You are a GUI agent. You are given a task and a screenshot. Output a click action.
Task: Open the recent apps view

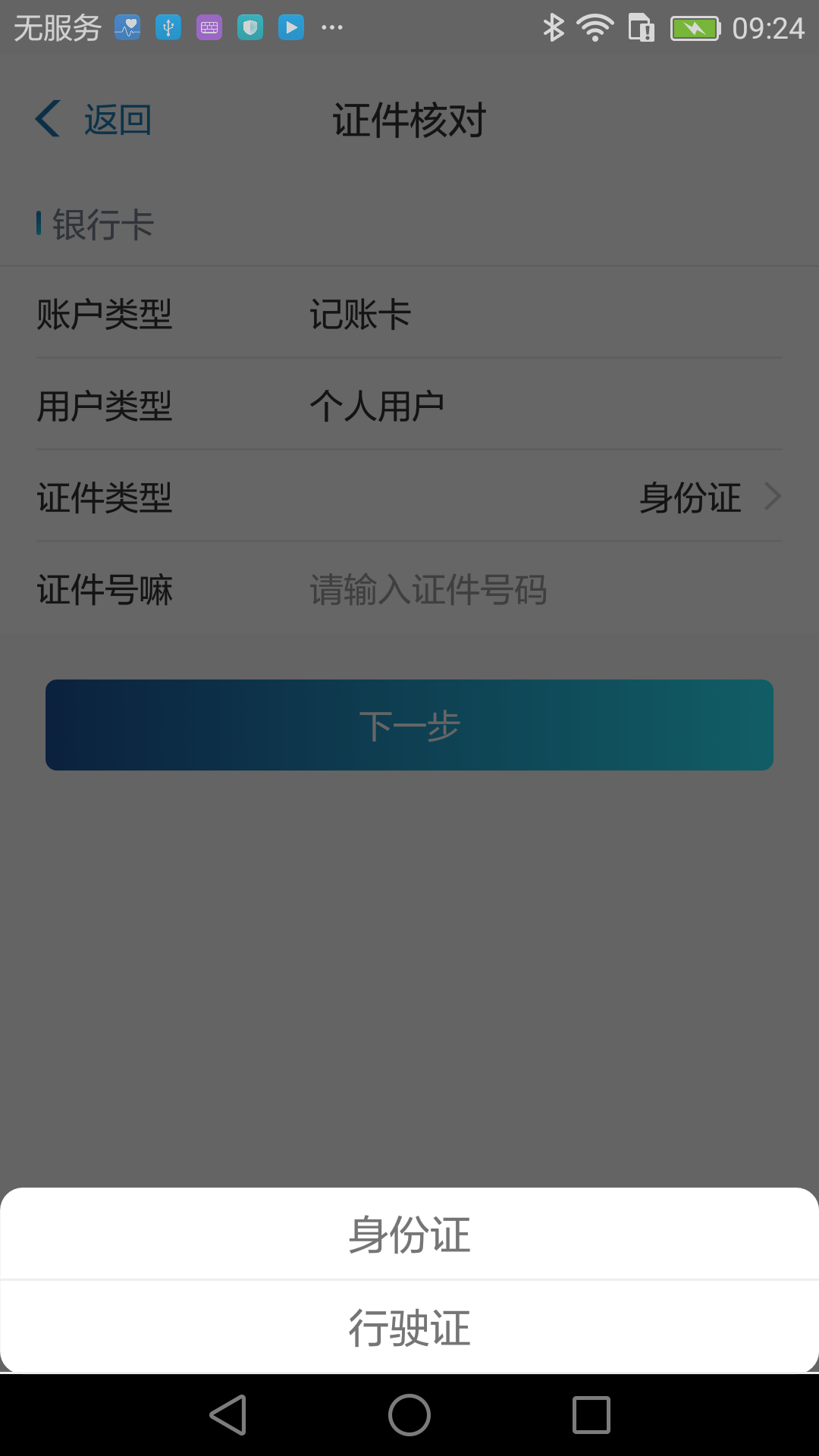point(591,1415)
